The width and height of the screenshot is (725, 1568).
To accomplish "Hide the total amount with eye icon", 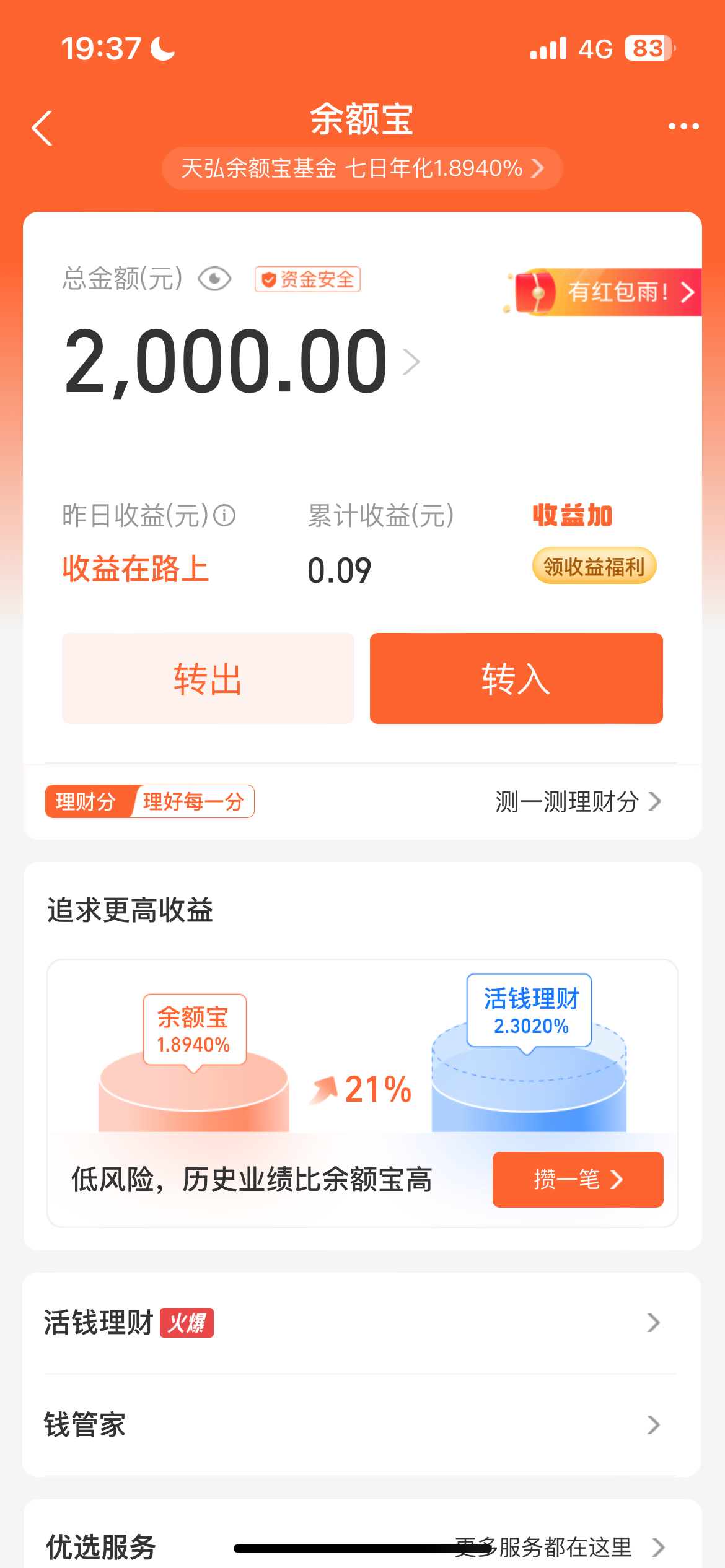I will pos(214,279).
